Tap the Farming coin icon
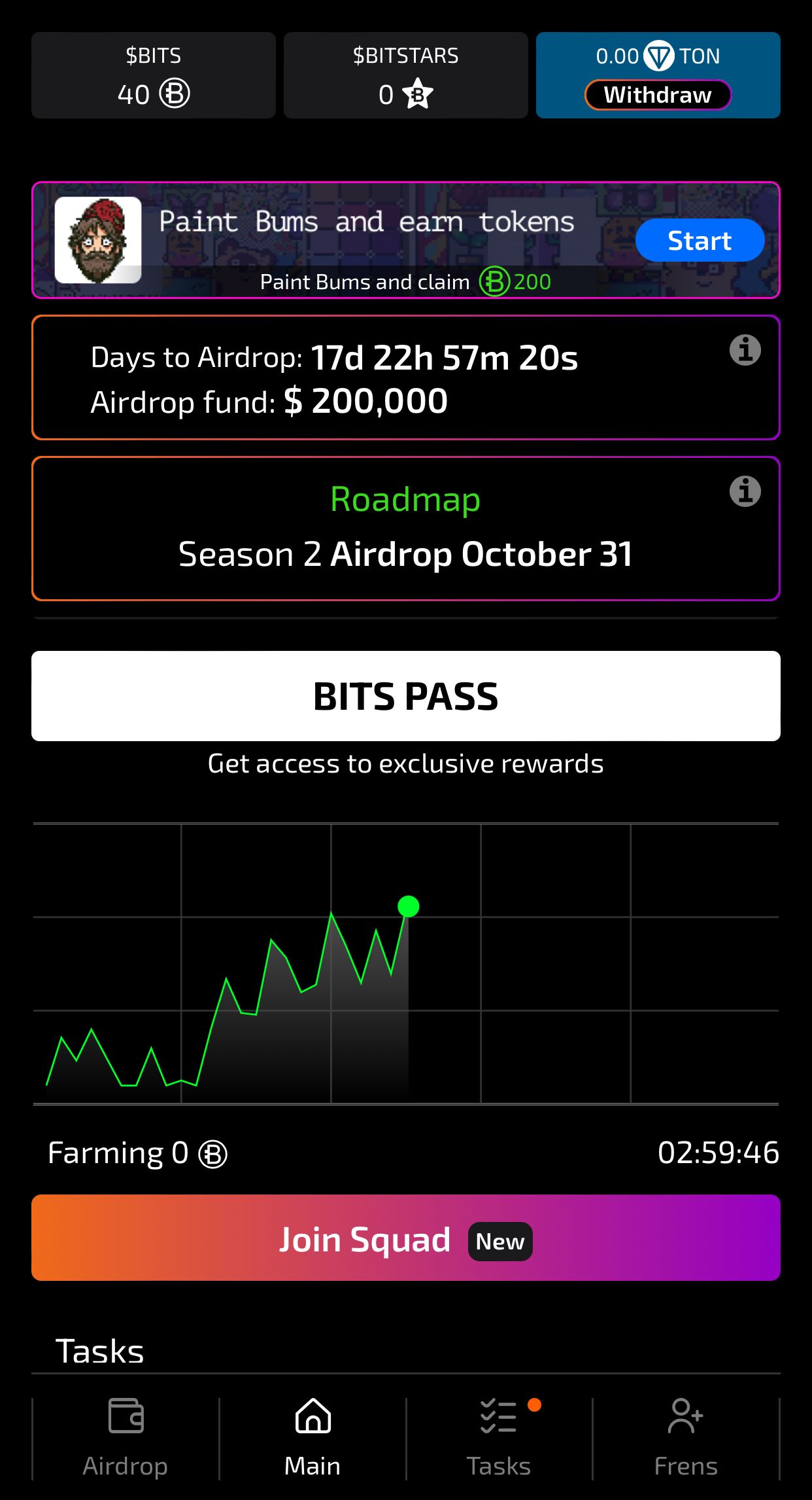This screenshot has height=1500, width=812. (212, 1152)
